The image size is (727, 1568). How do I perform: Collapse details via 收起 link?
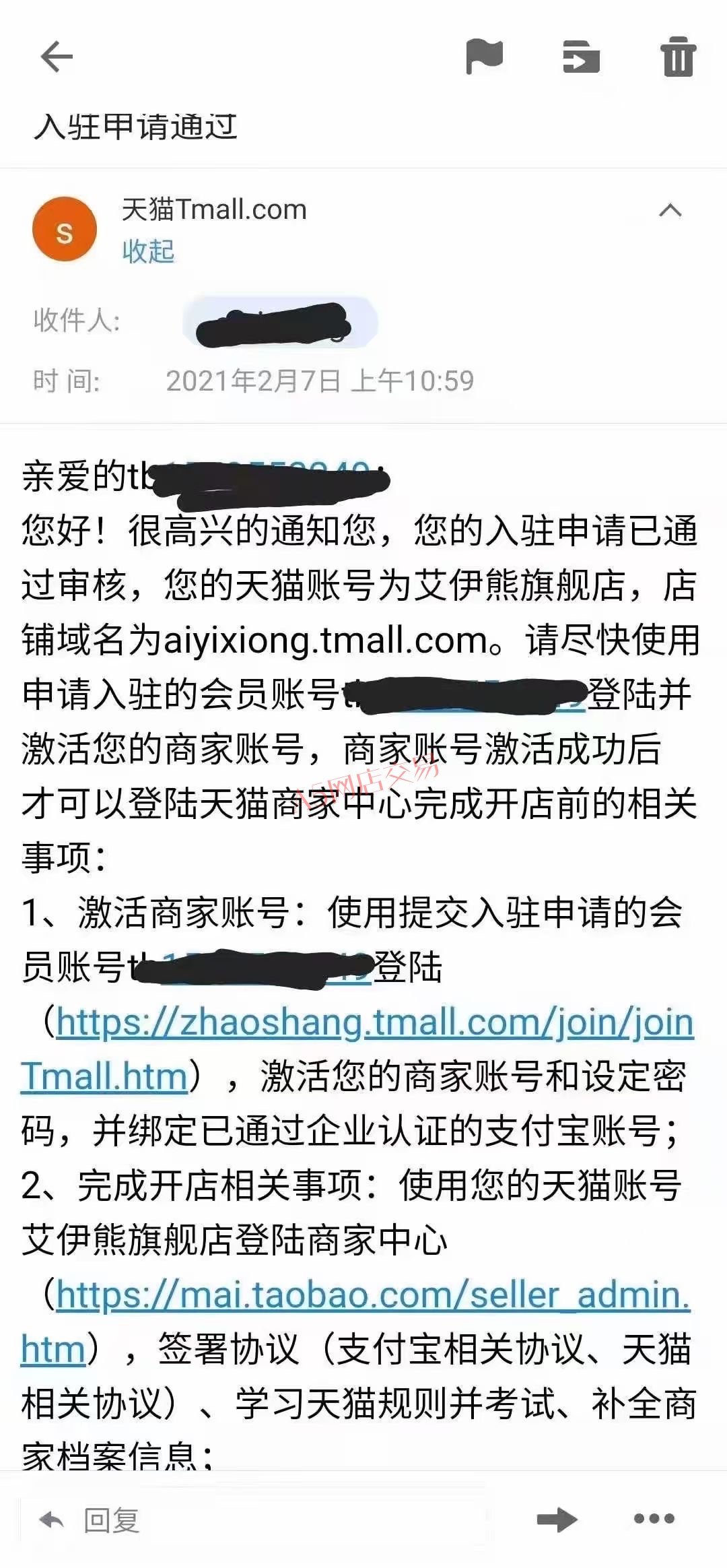pos(148,251)
